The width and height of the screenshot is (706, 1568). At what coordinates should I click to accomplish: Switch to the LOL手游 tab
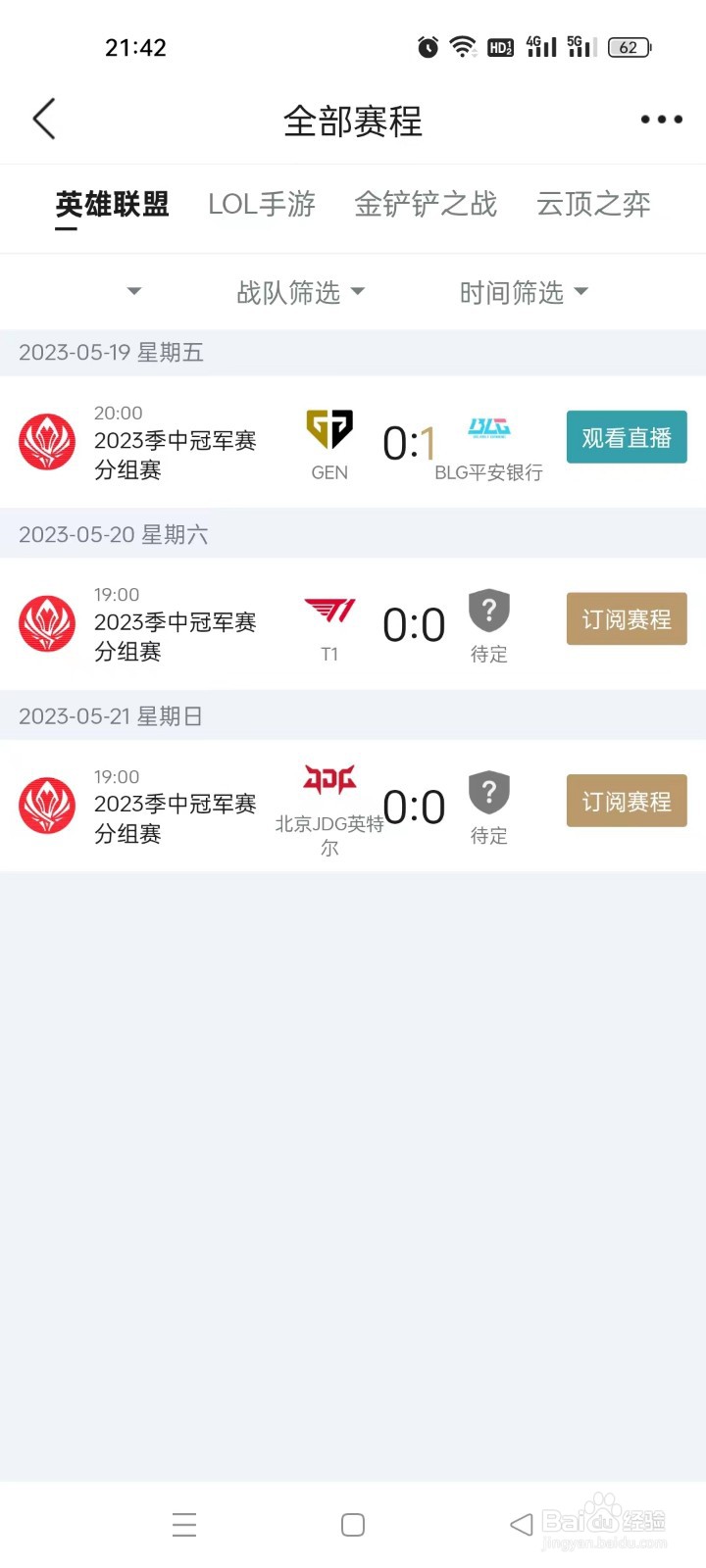(x=262, y=204)
